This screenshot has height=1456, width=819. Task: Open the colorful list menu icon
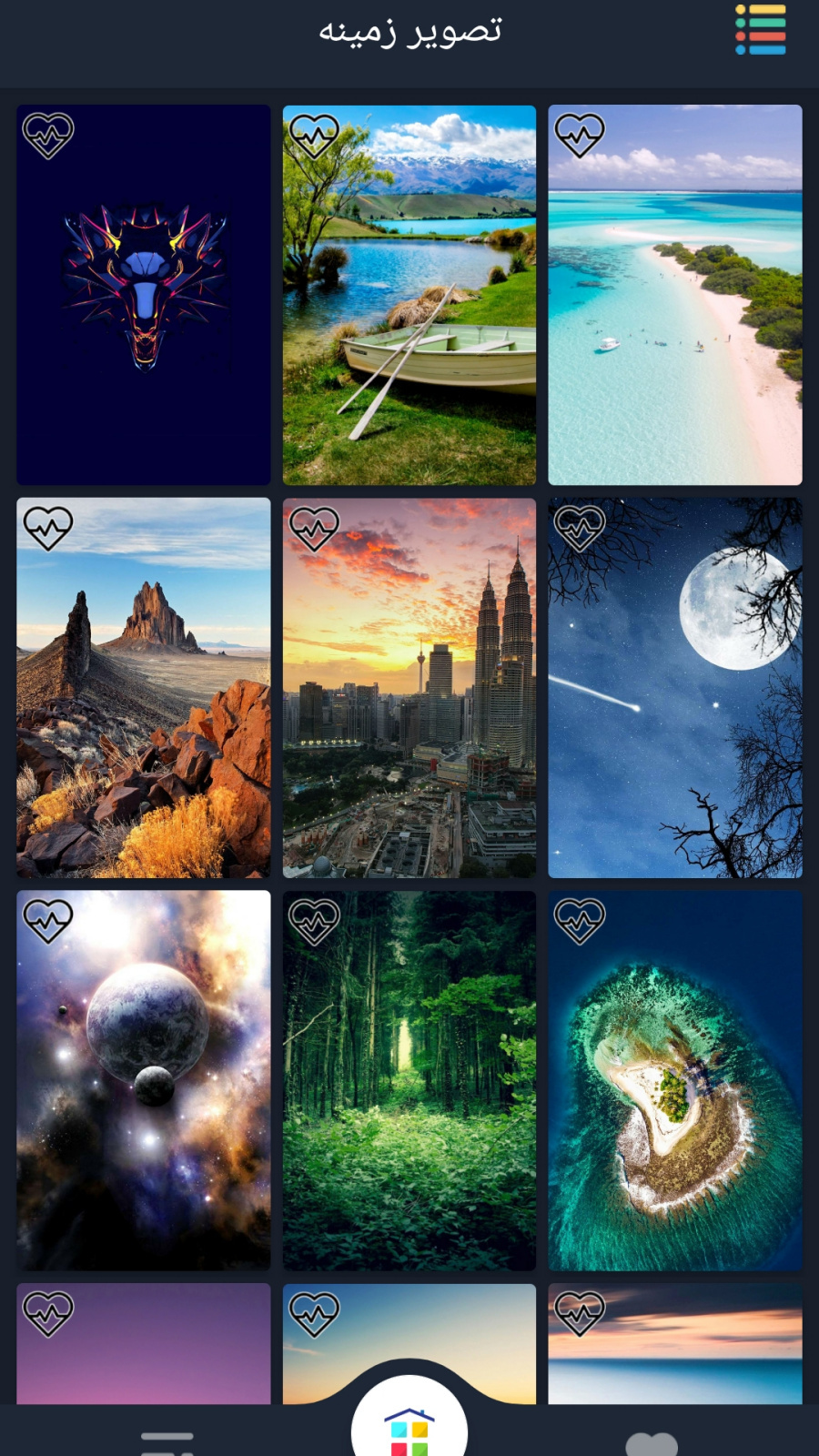click(x=761, y=30)
